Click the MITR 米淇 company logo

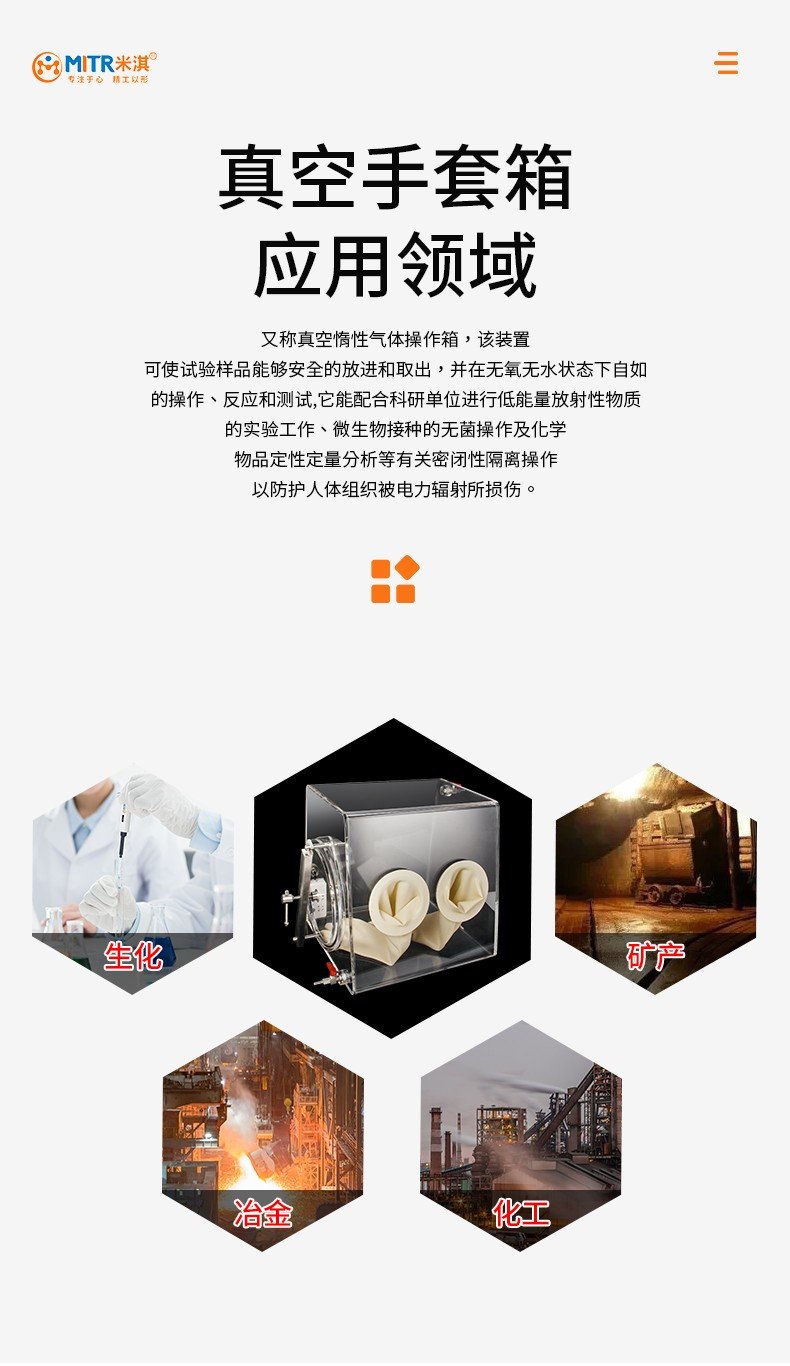pos(95,65)
